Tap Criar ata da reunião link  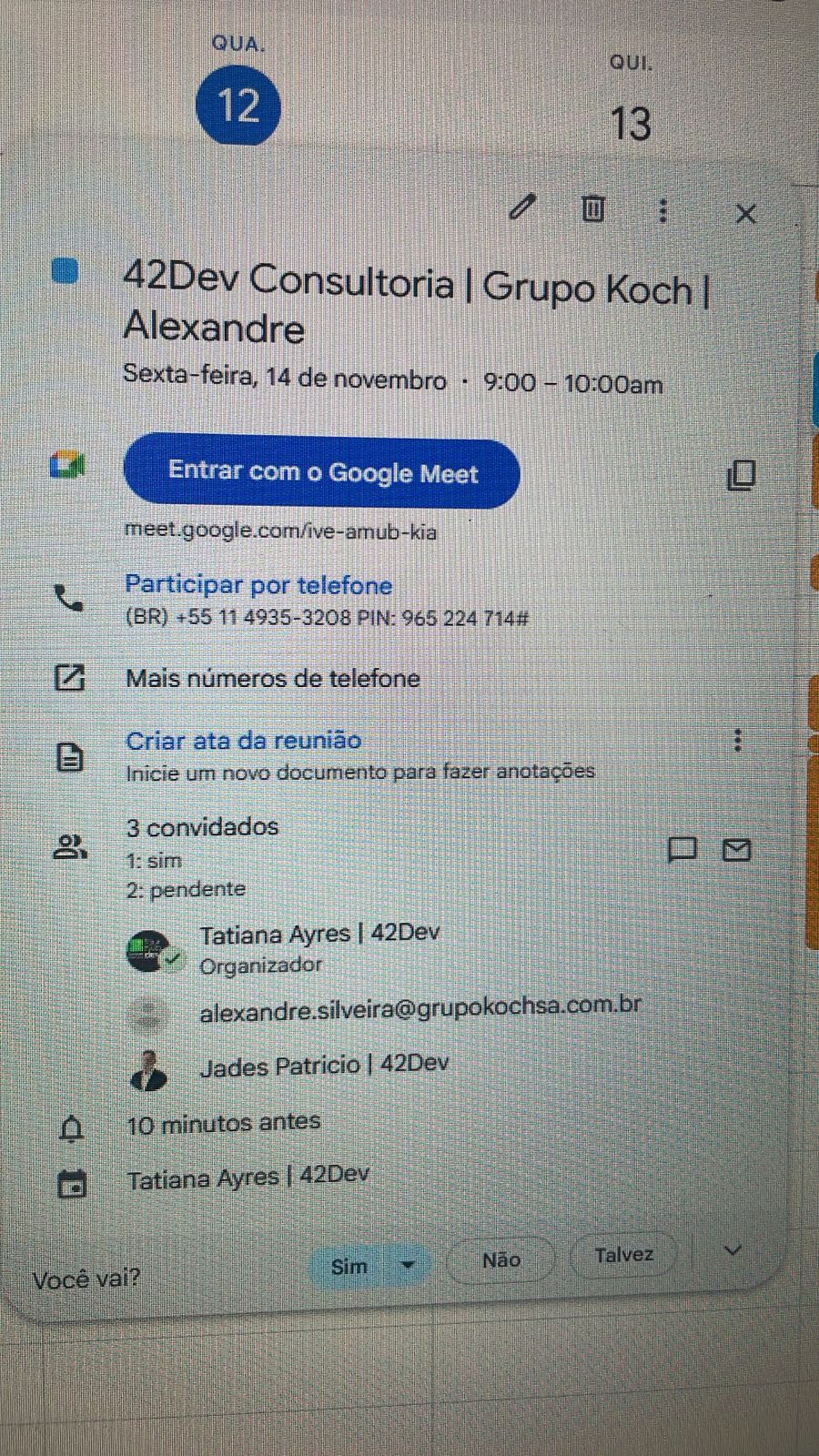point(243,741)
